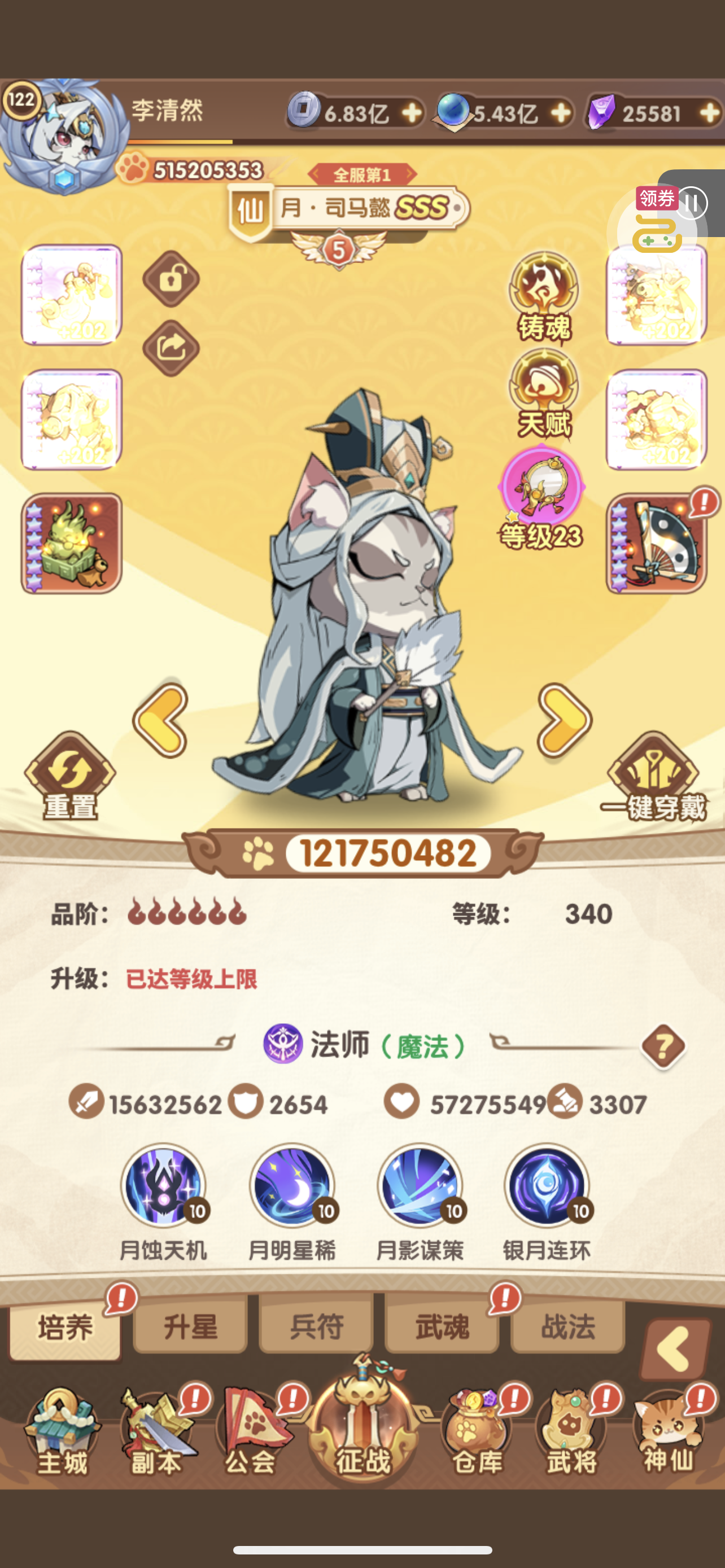Open the question mark help icon
The height and width of the screenshot is (1568, 725).
[x=663, y=1046]
